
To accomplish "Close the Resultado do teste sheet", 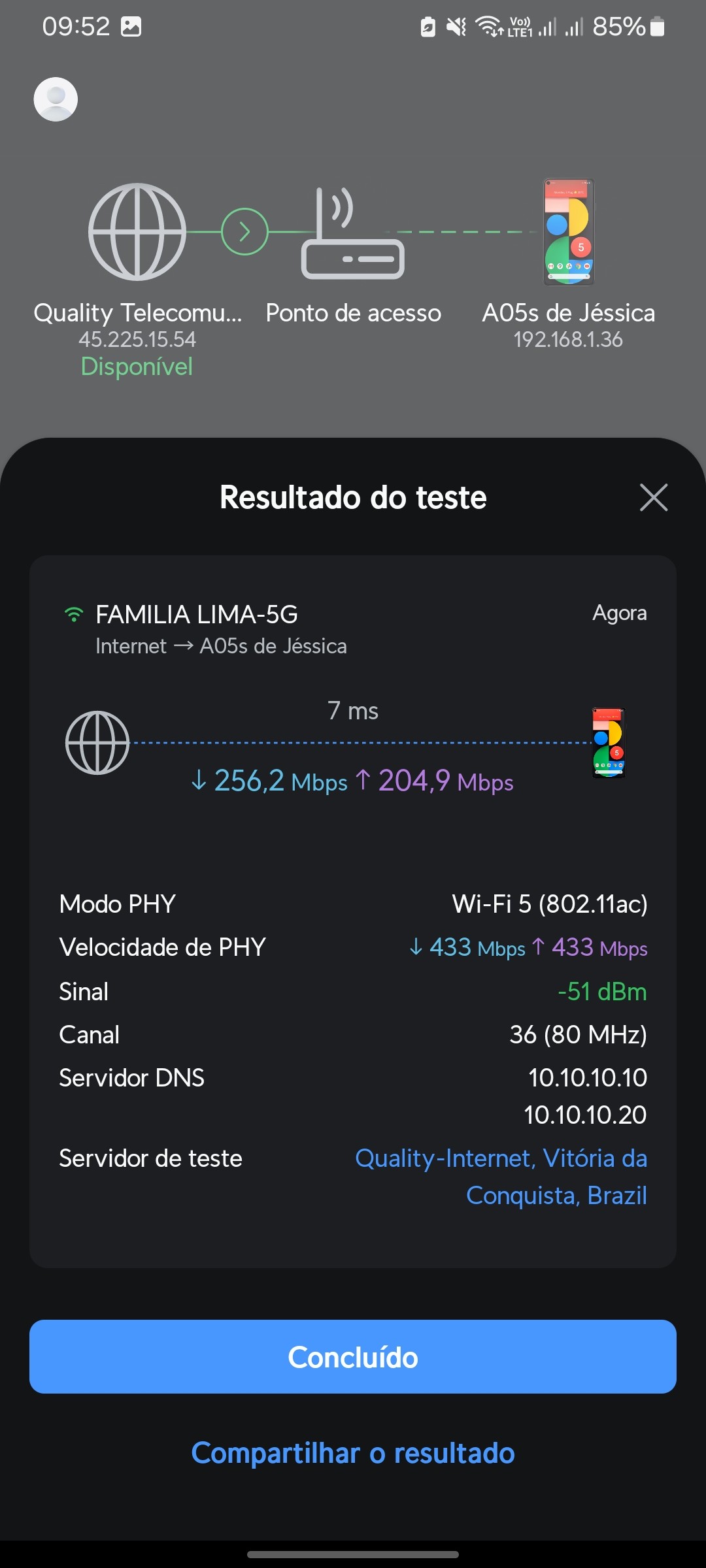I will coord(653,498).
